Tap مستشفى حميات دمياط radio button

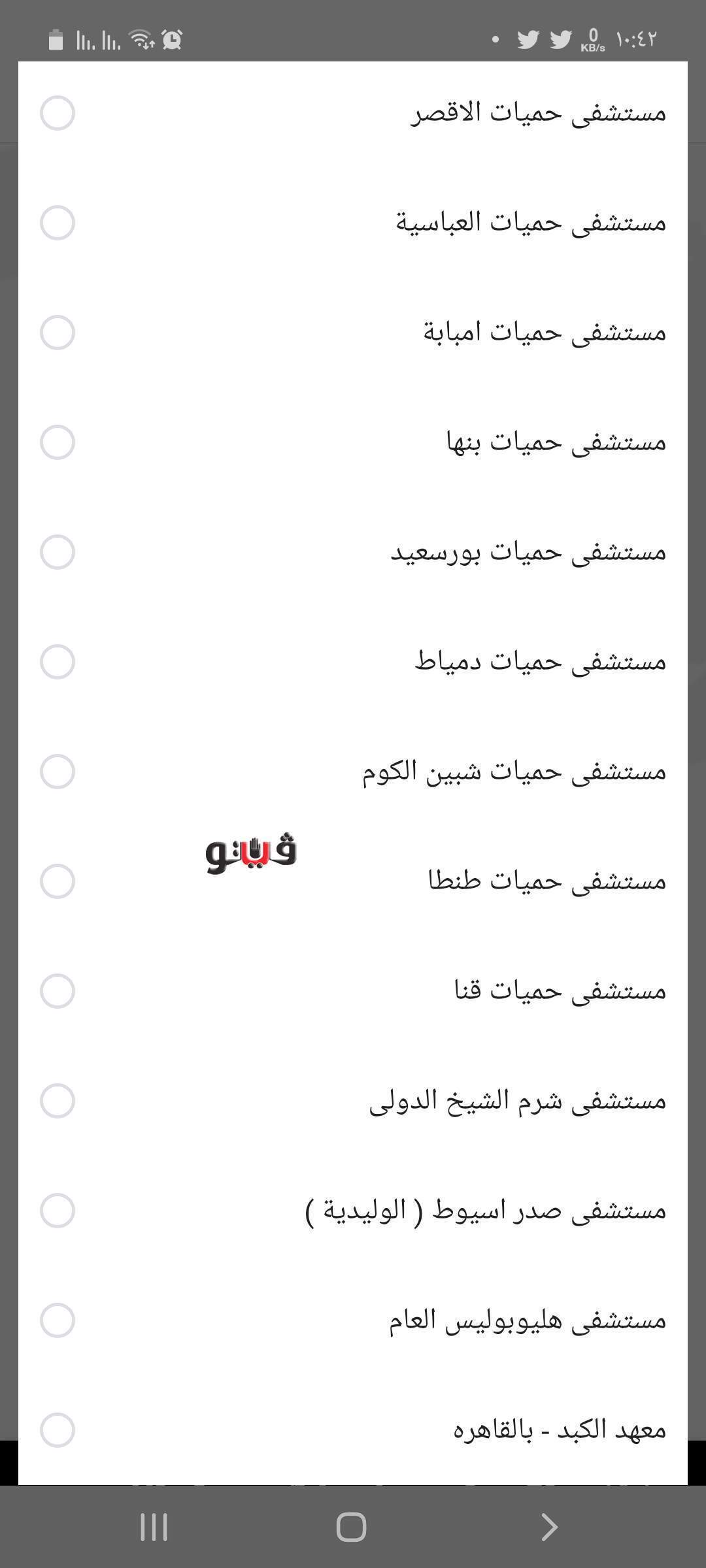(x=58, y=662)
